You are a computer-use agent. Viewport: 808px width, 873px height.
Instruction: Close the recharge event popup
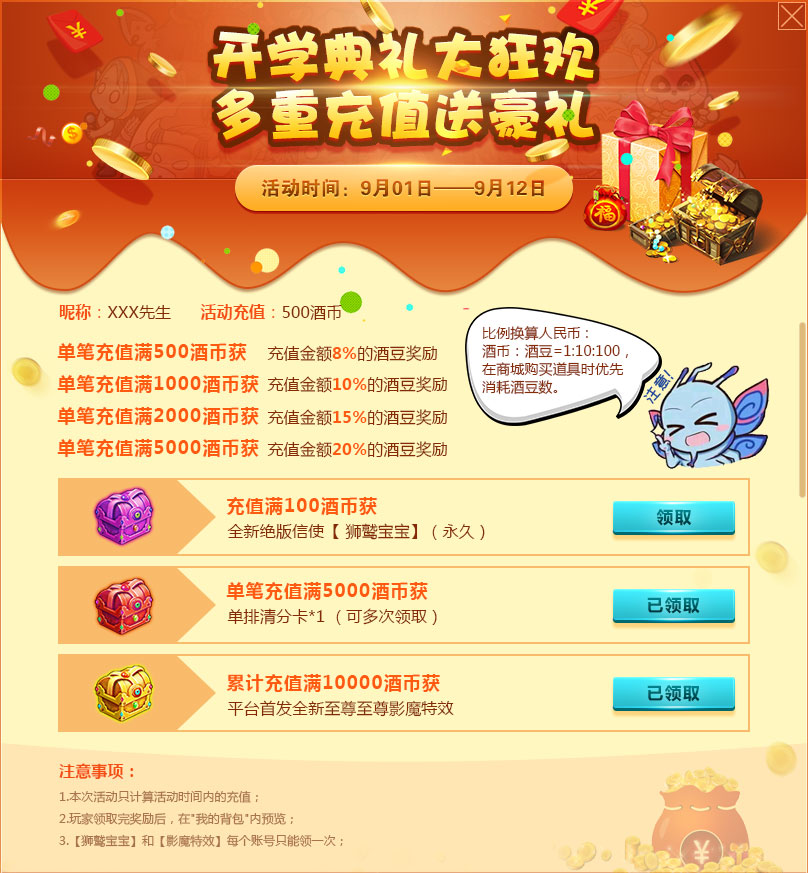(790, 17)
